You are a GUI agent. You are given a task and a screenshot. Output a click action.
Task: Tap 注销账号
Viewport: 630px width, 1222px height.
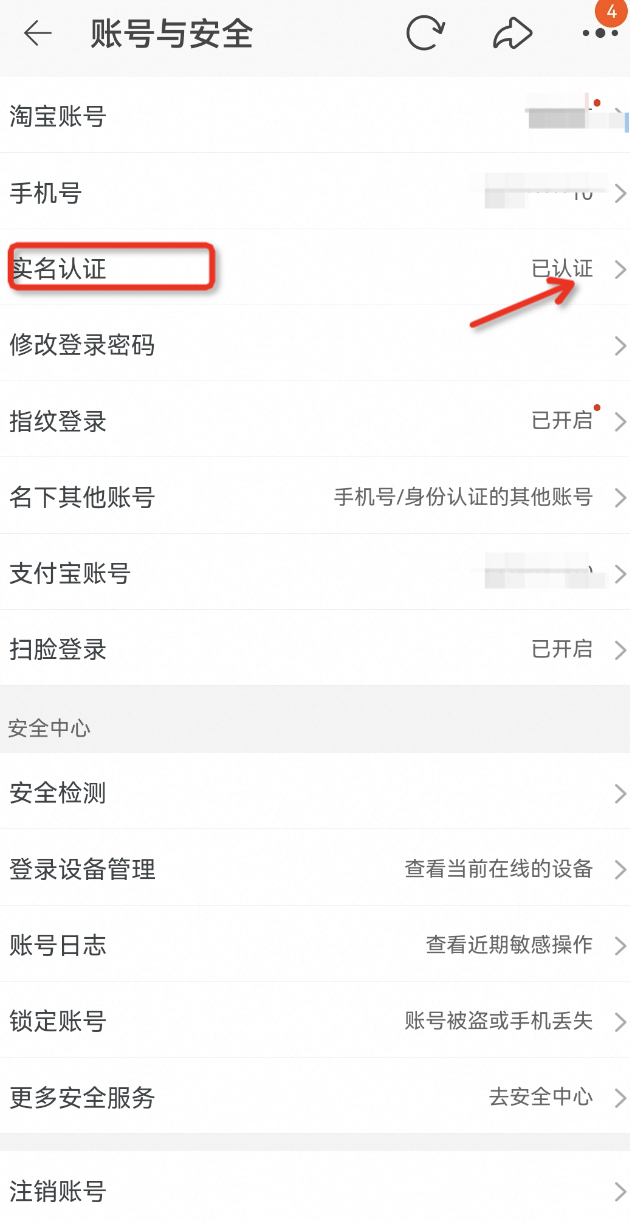point(315,1192)
